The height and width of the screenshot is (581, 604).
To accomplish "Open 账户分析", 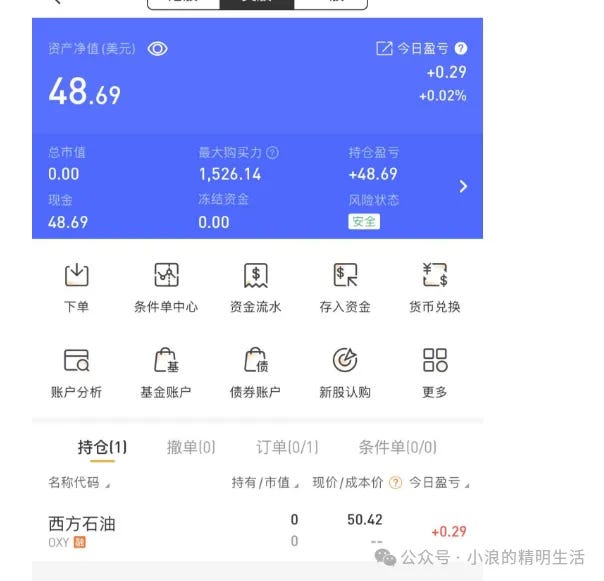I will pyautogui.click(x=76, y=373).
